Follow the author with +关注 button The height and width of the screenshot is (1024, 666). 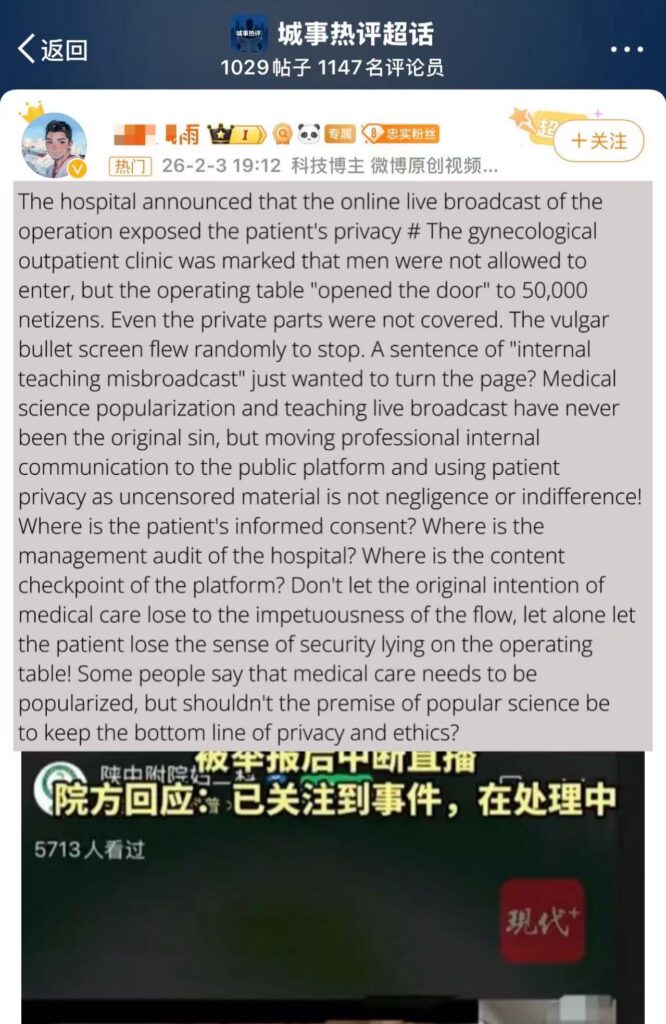(599, 141)
